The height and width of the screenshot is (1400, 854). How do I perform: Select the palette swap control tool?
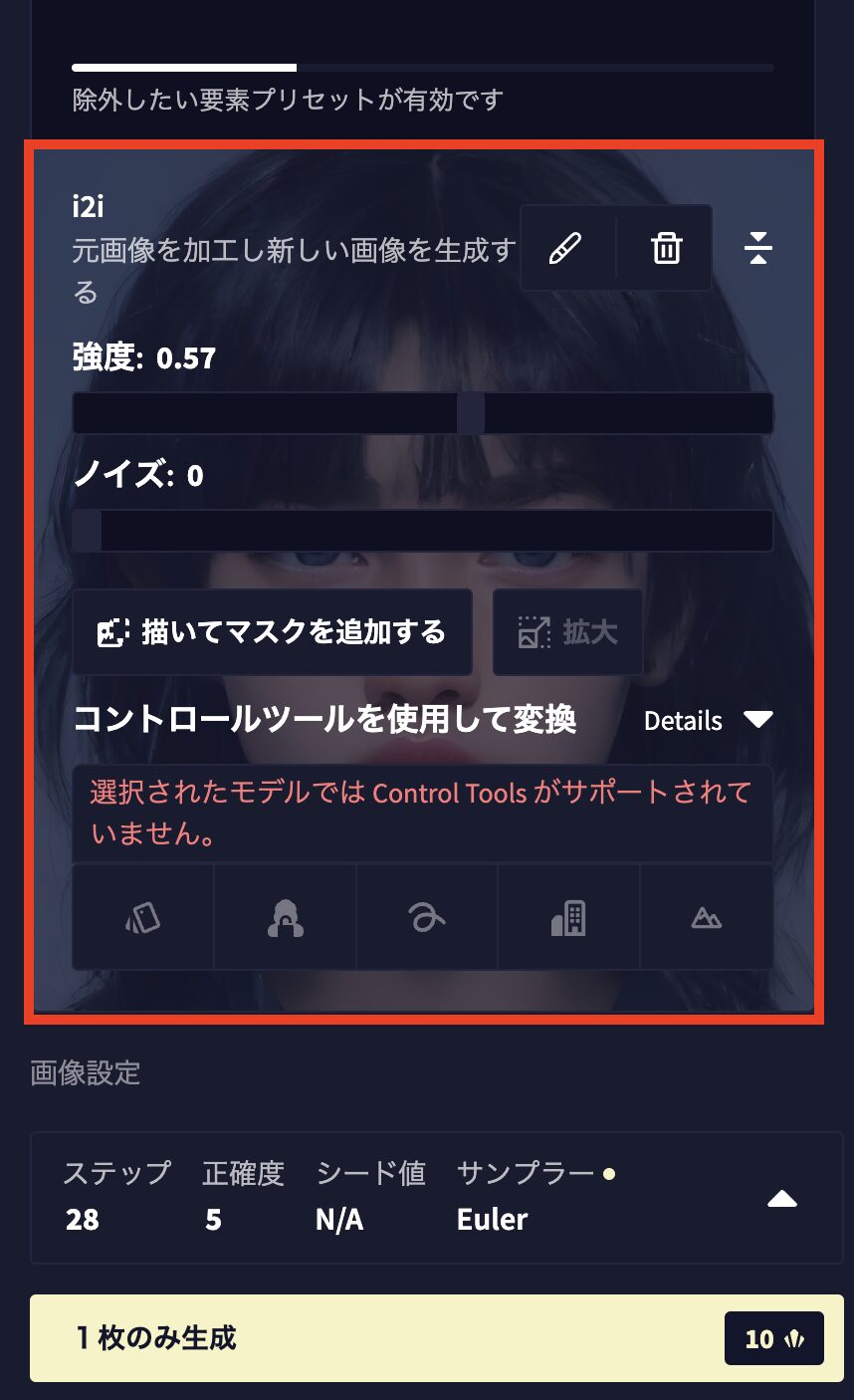click(x=143, y=918)
